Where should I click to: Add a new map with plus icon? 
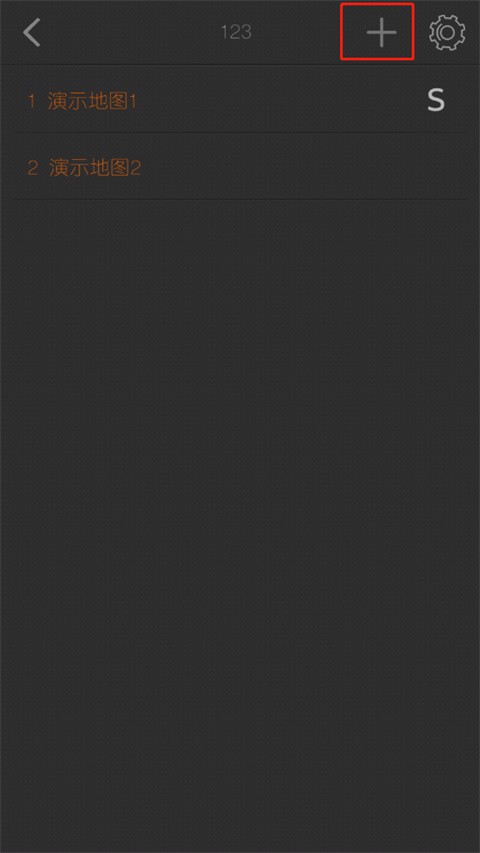tap(381, 33)
